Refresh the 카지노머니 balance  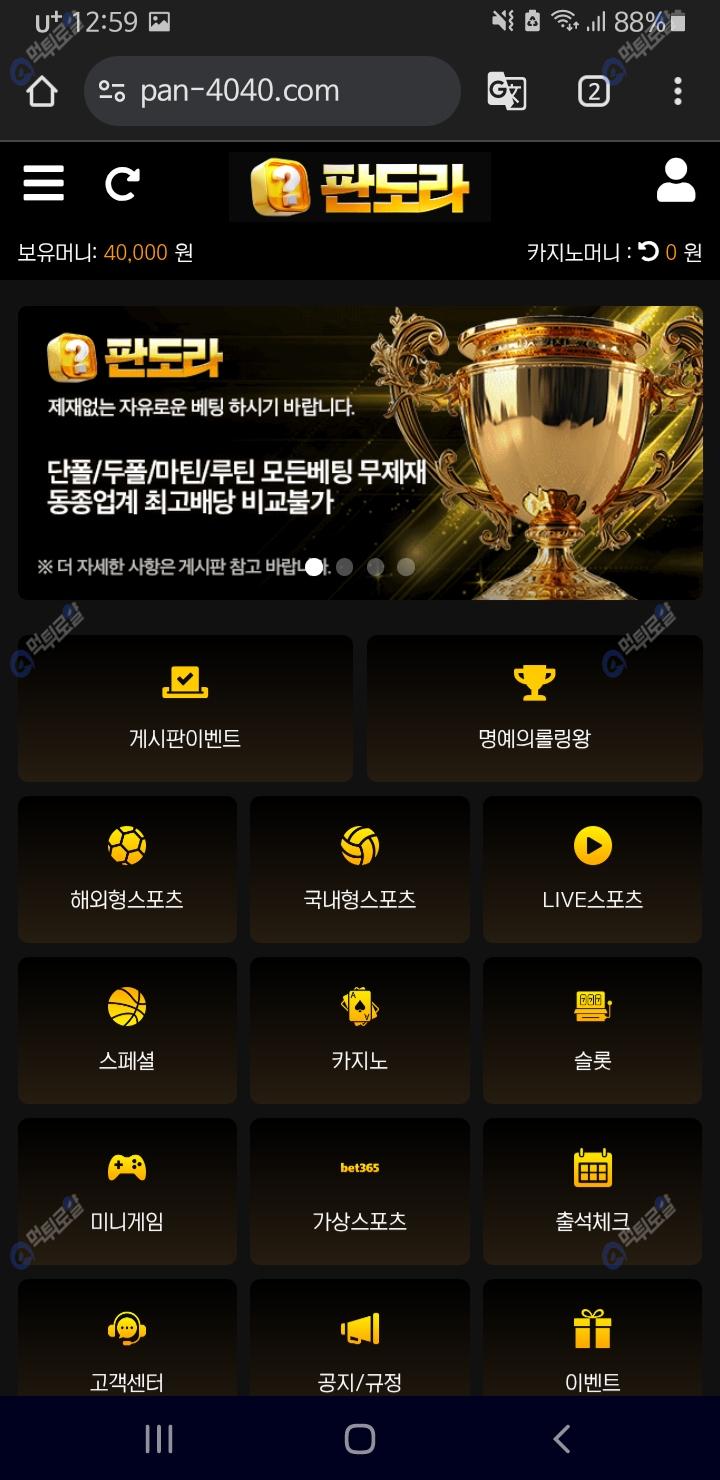coord(649,252)
